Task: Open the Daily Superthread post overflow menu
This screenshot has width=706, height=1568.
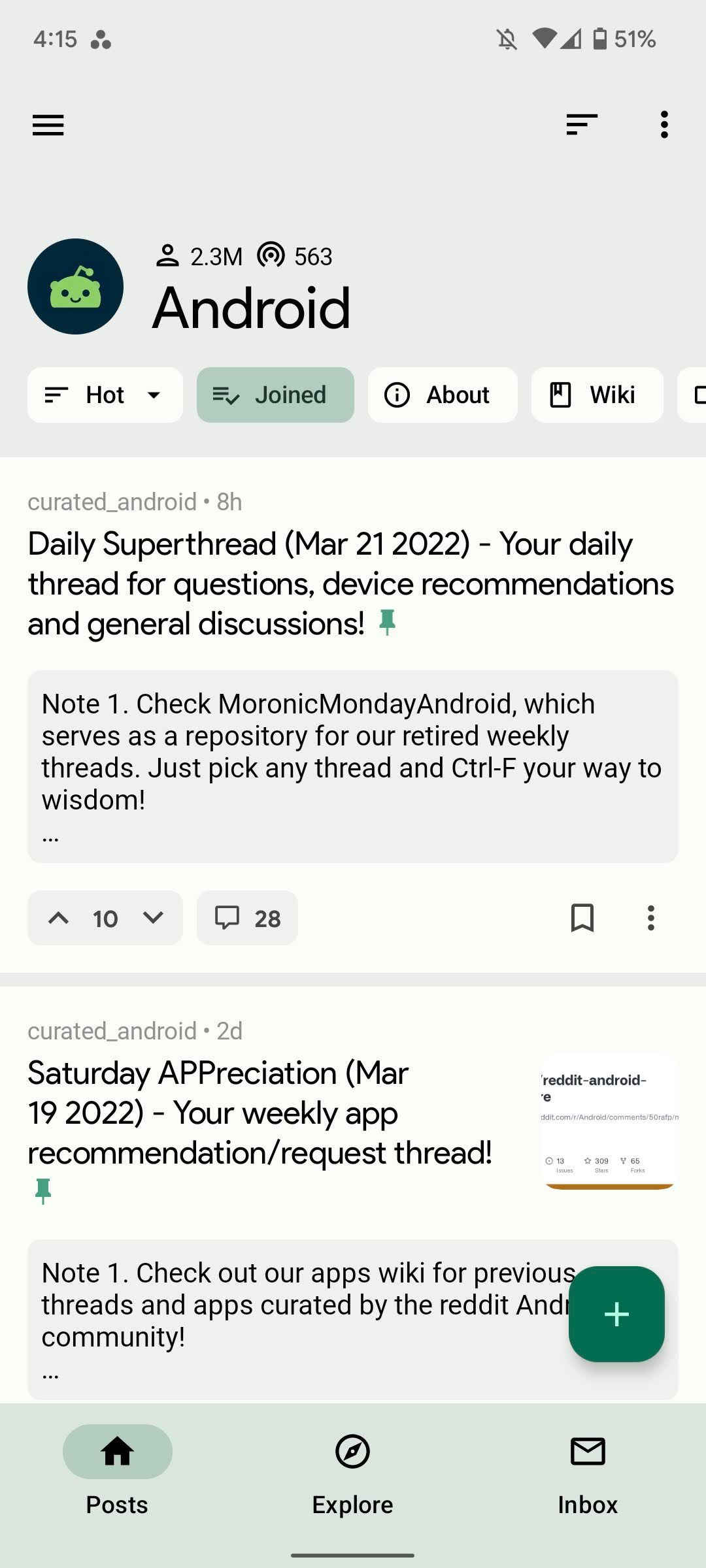Action: (651, 918)
